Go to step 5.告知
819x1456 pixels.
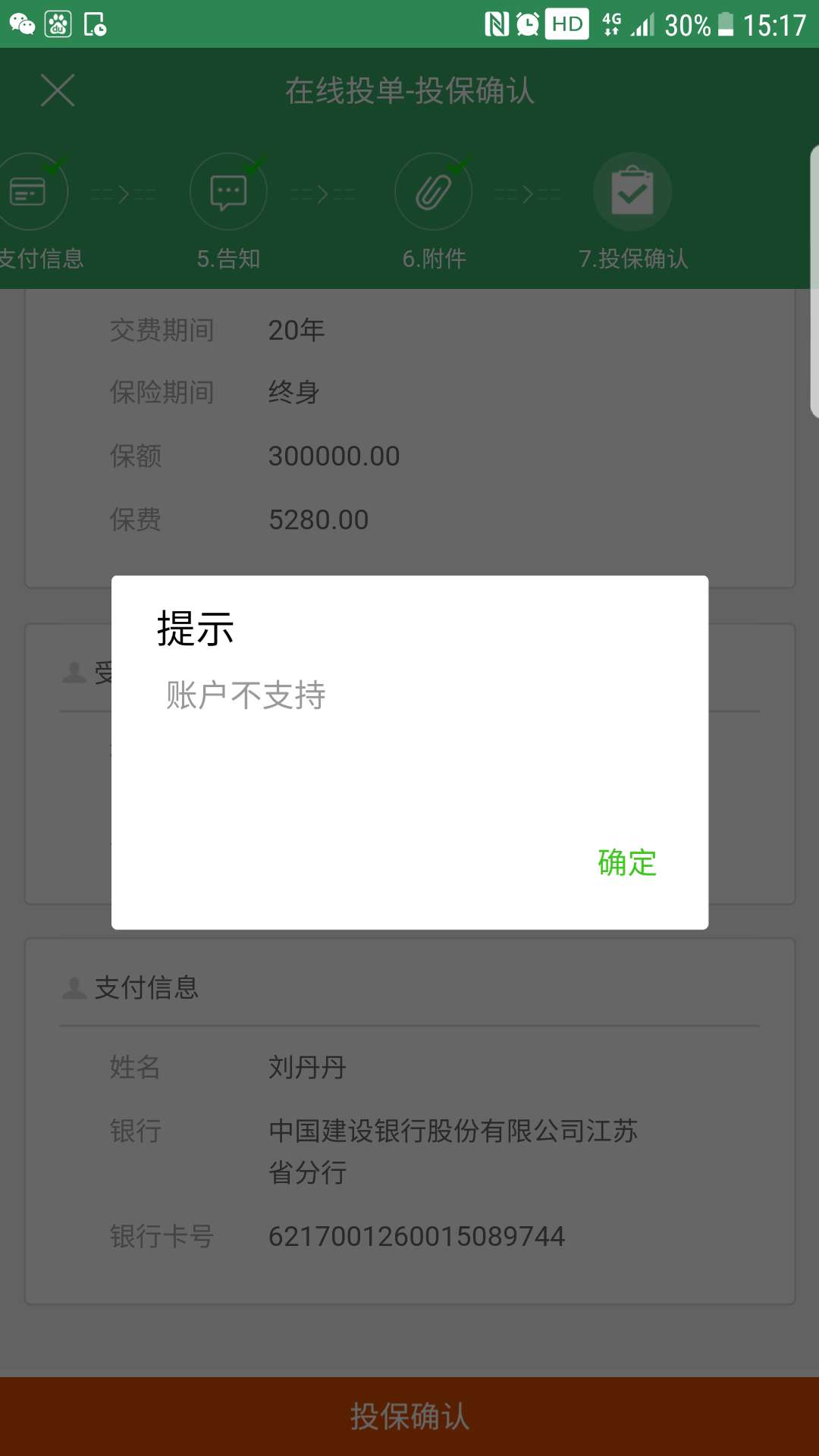pos(228,193)
